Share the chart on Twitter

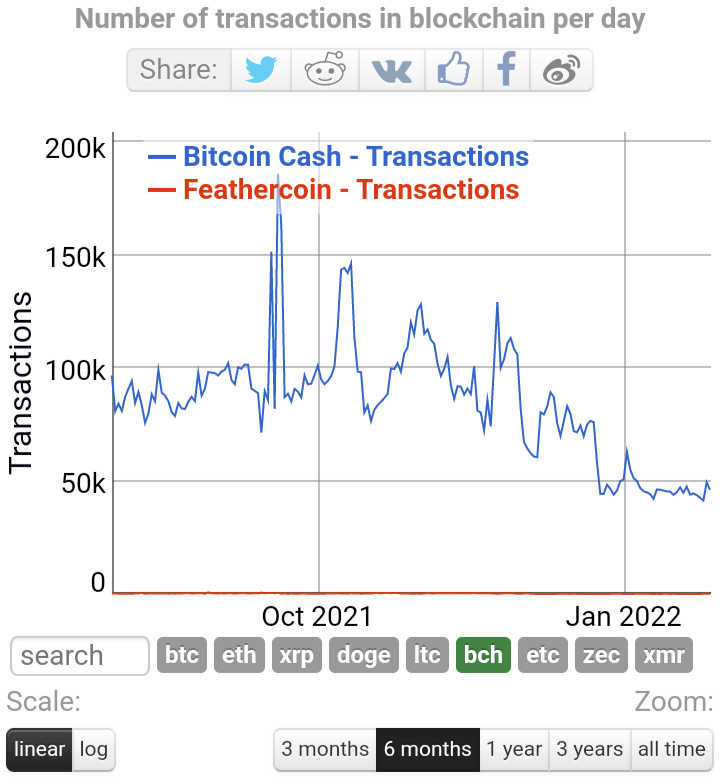[x=261, y=70]
